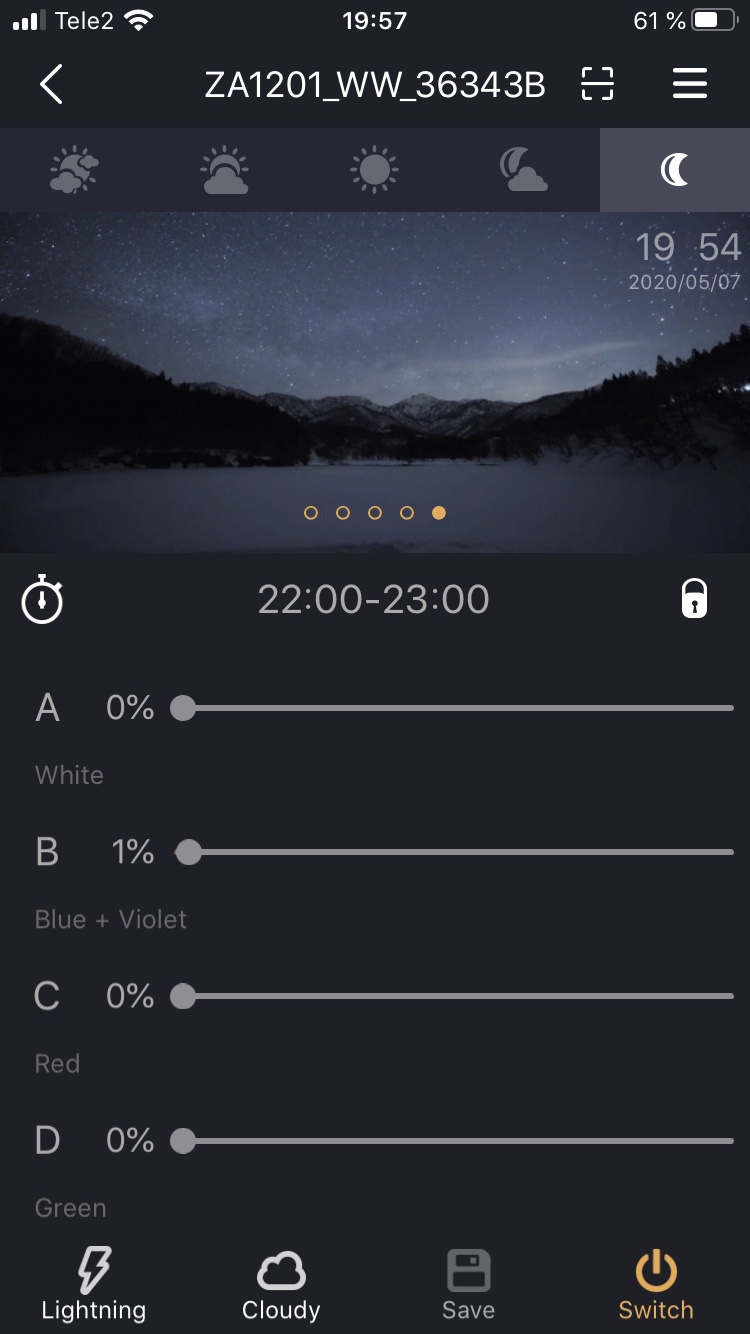This screenshot has width=750, height=1334.
Task: Activate the Lightning effect
Action: pyautogui.click(x=94, y=1286)
